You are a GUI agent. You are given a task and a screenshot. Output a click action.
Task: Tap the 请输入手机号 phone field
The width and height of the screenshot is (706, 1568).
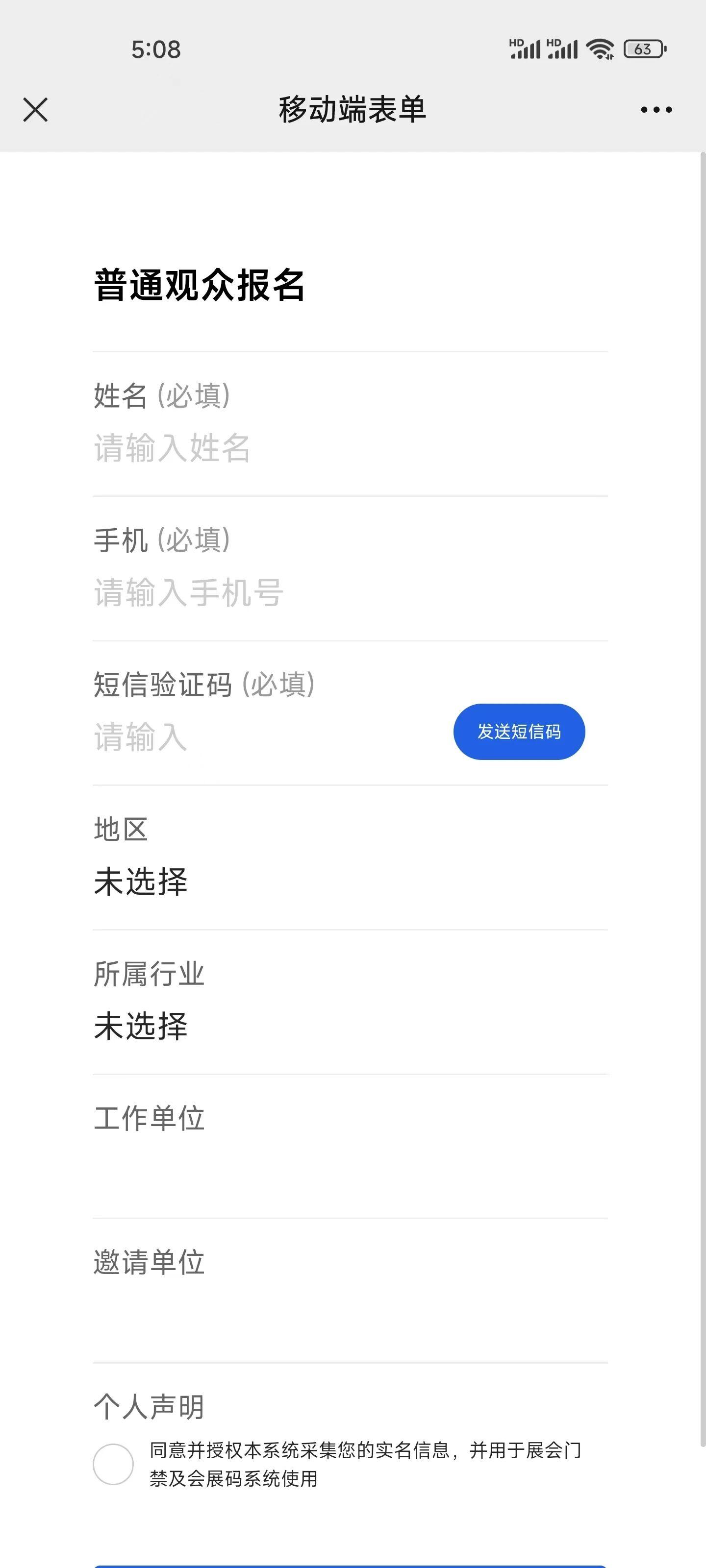(244, 591)
